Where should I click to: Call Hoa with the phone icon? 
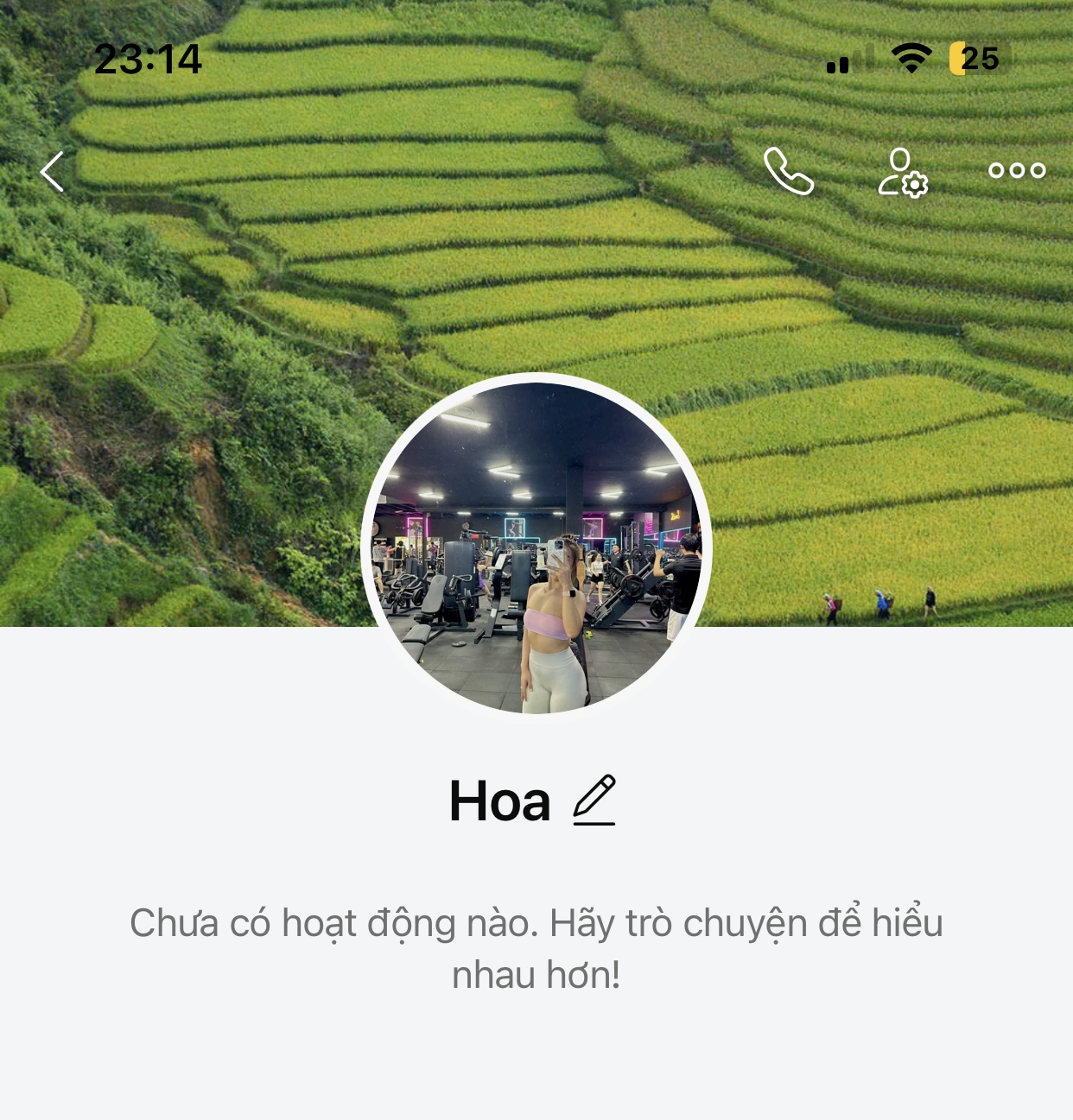(789, 171)
